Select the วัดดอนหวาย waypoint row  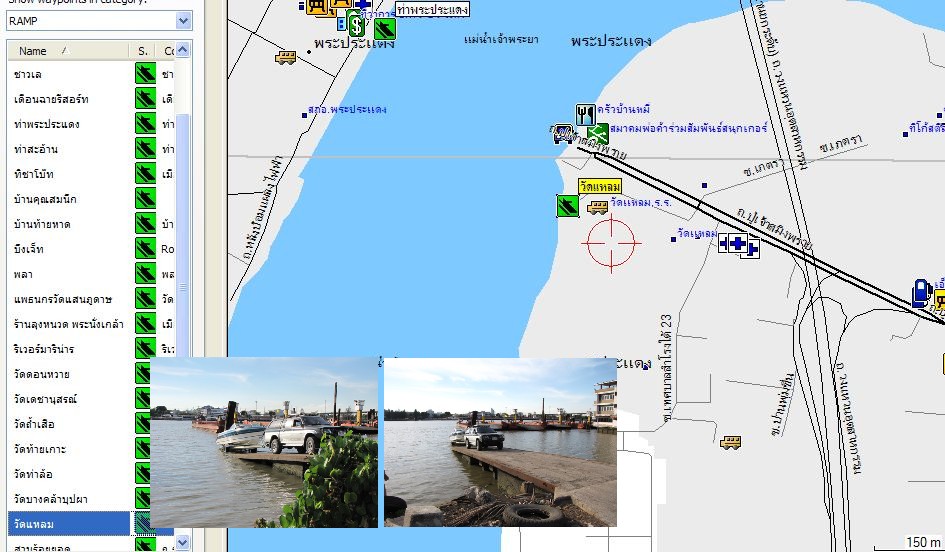(x=41, y=374)
